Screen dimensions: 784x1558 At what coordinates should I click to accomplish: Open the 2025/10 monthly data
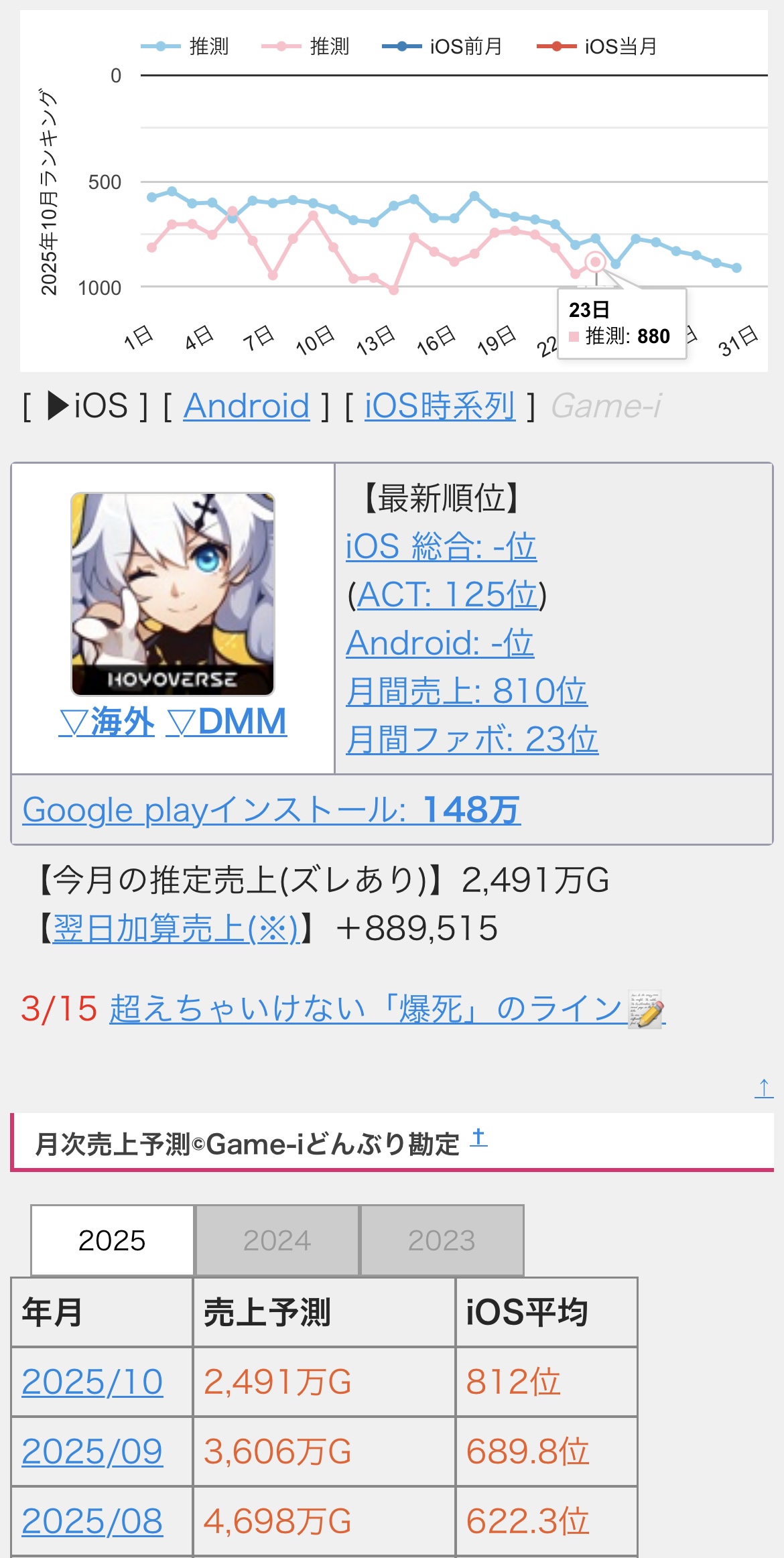[92, 1382]
